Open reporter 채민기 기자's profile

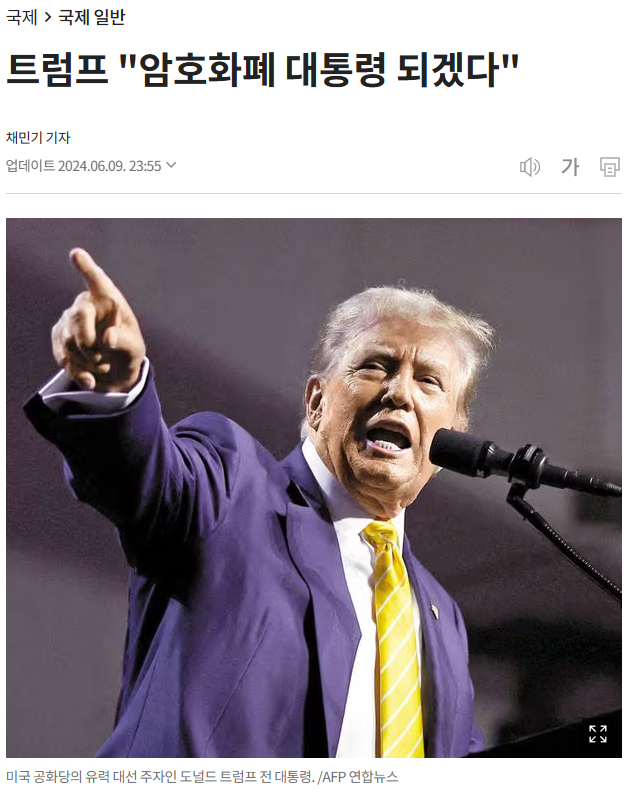coord(38,138)
